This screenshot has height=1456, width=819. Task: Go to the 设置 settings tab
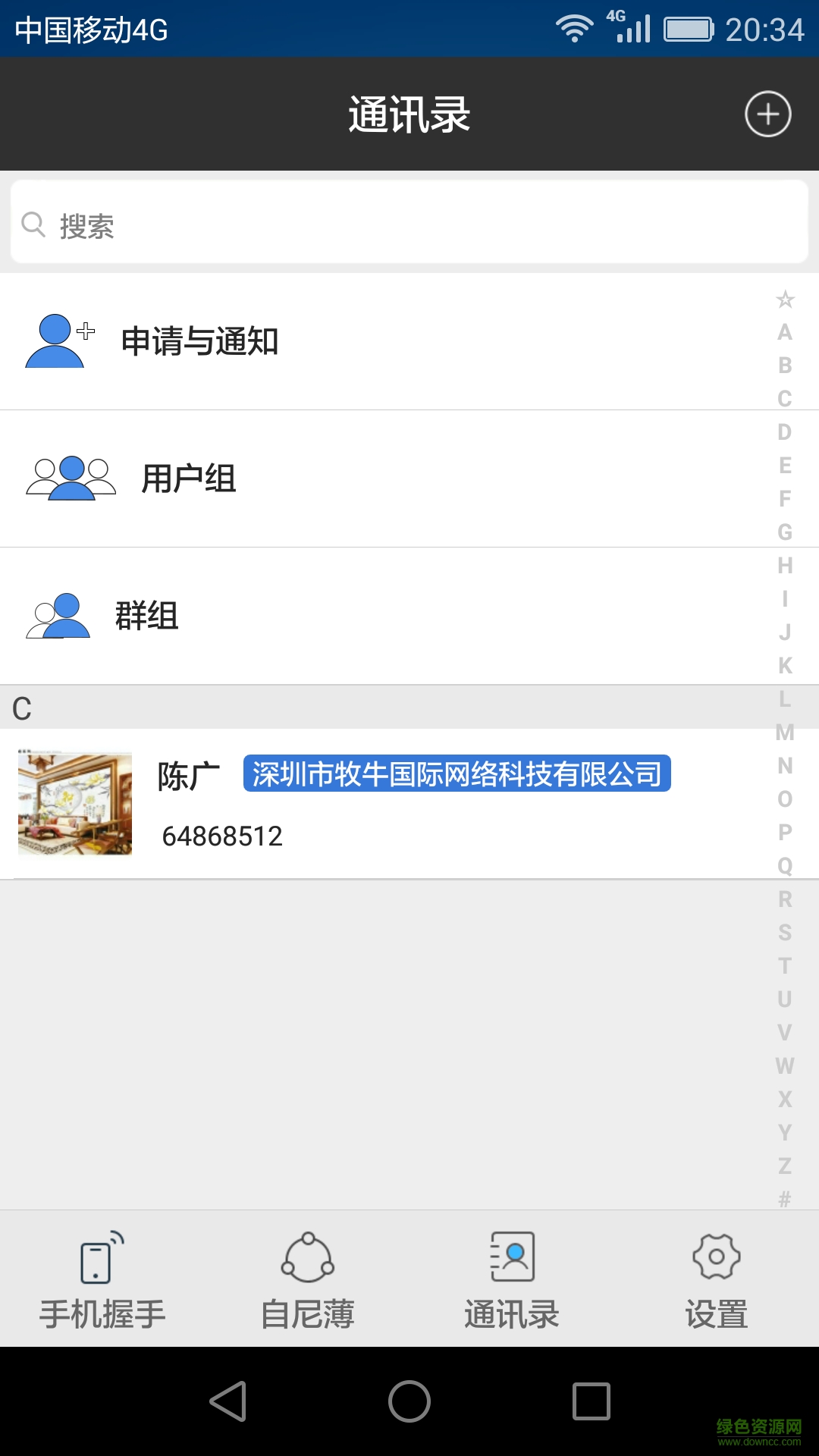pos(717,1280)
